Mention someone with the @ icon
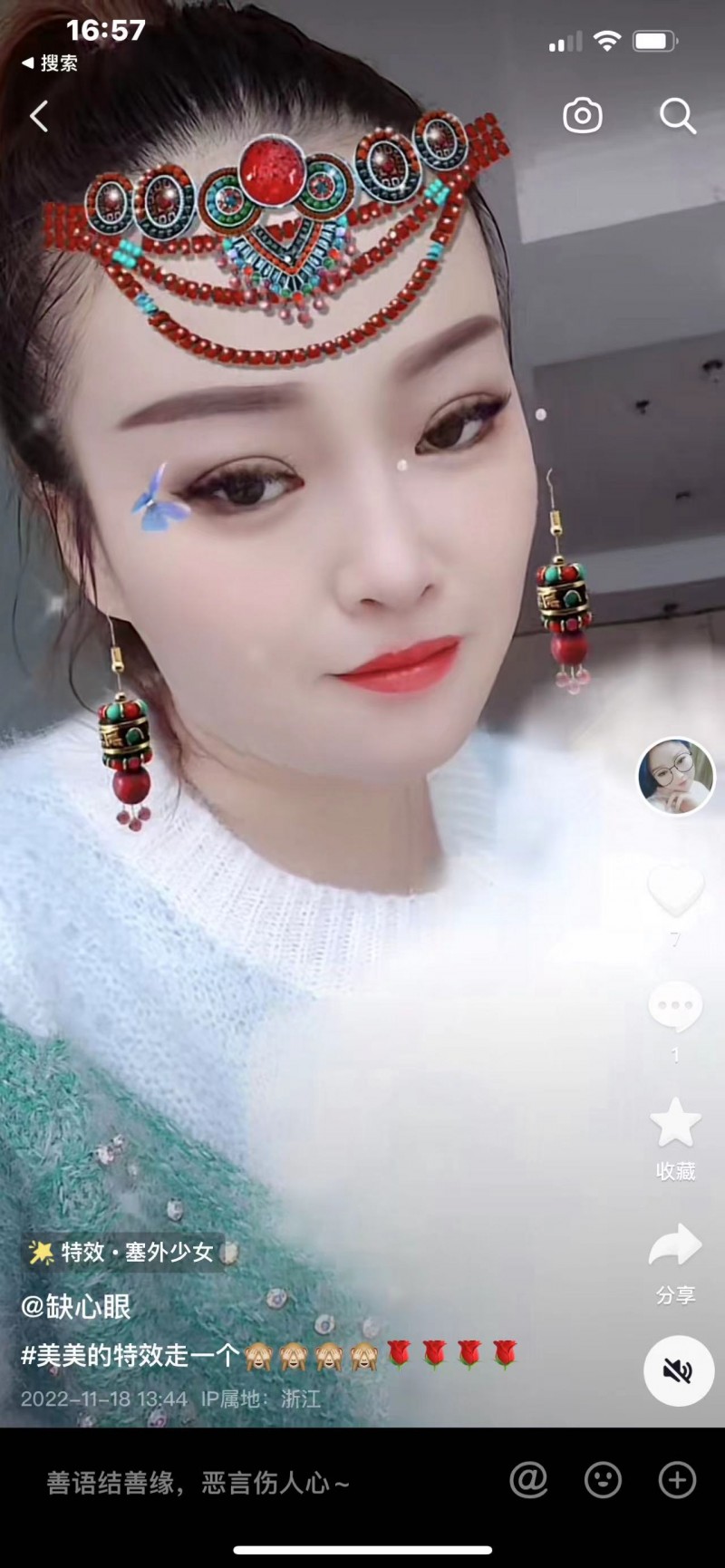Screen dimensions: 725x1568 pos(528,1481)
